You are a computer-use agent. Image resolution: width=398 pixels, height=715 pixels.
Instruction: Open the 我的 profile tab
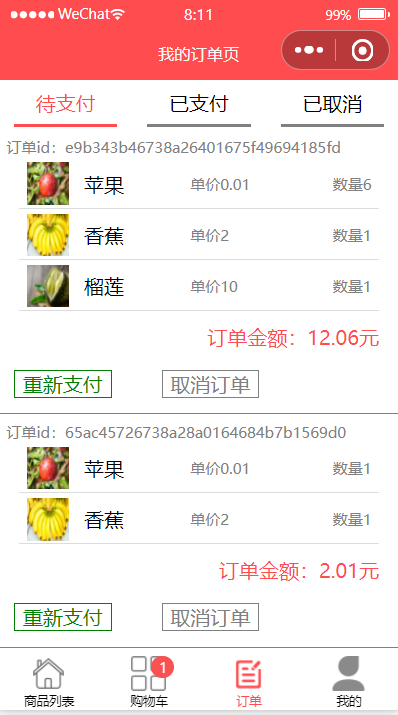tap(349, 682)
